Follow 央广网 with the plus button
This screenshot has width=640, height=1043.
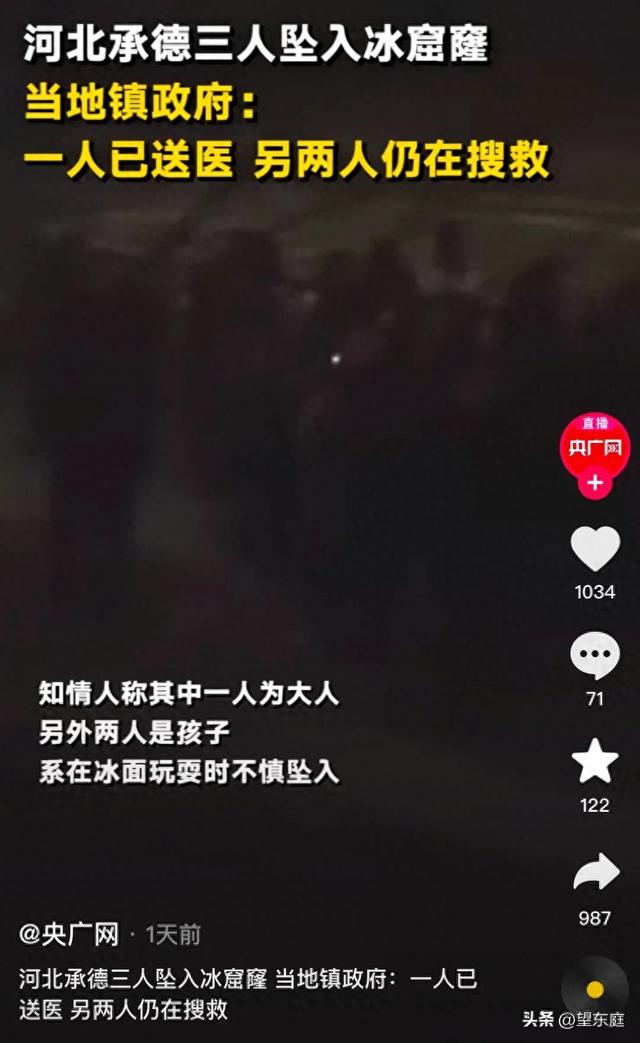[594, 483]
